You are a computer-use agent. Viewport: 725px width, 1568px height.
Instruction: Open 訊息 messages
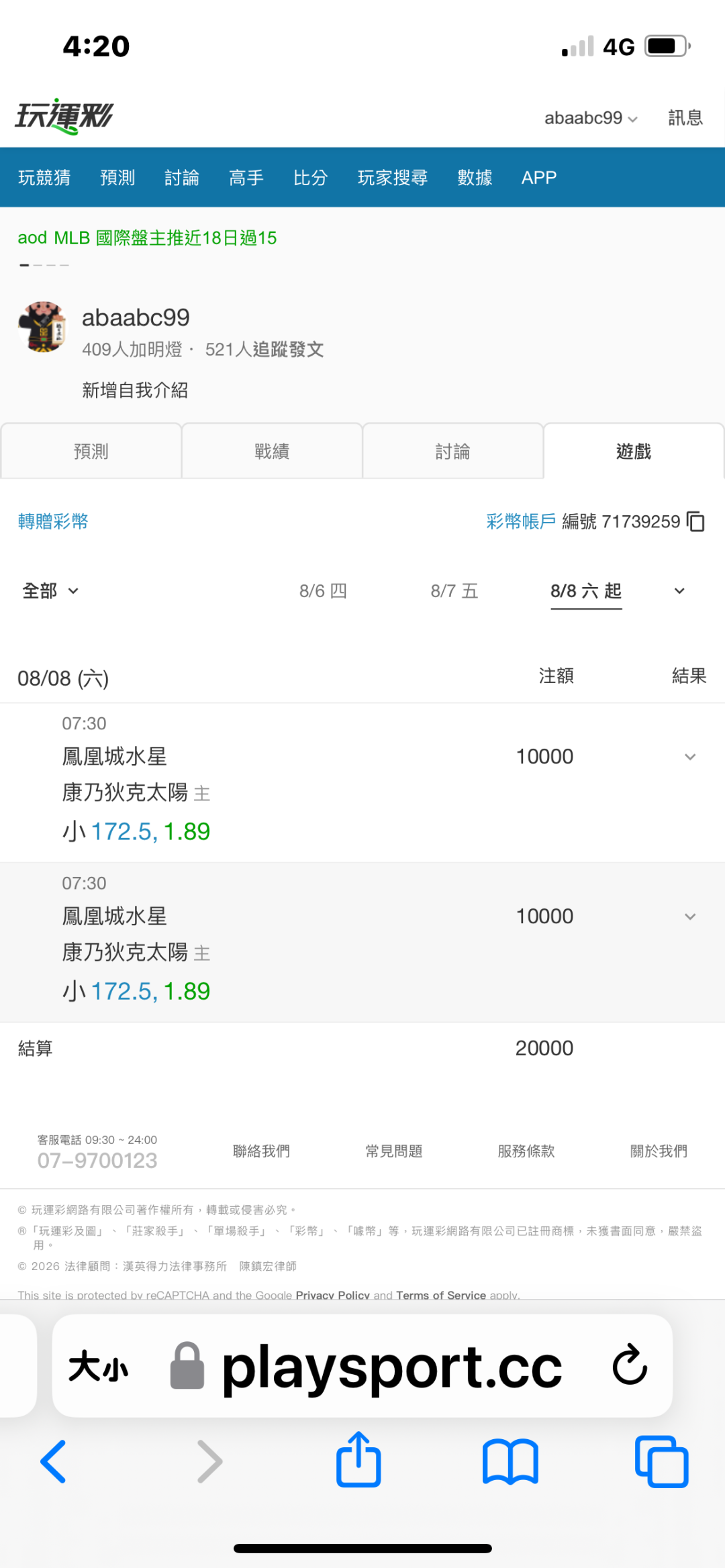click(x=685, y=118)
